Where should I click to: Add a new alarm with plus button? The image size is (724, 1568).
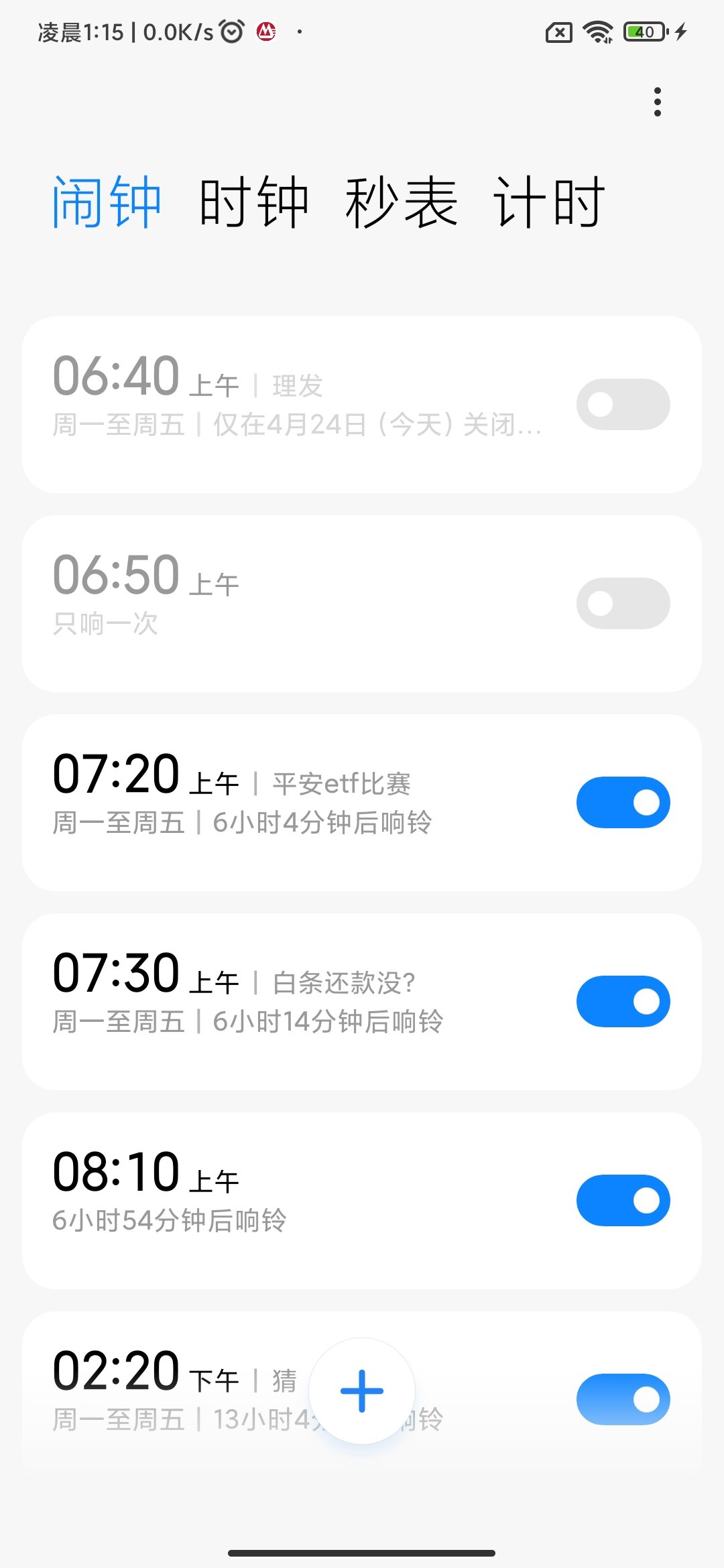[362, 1391]
